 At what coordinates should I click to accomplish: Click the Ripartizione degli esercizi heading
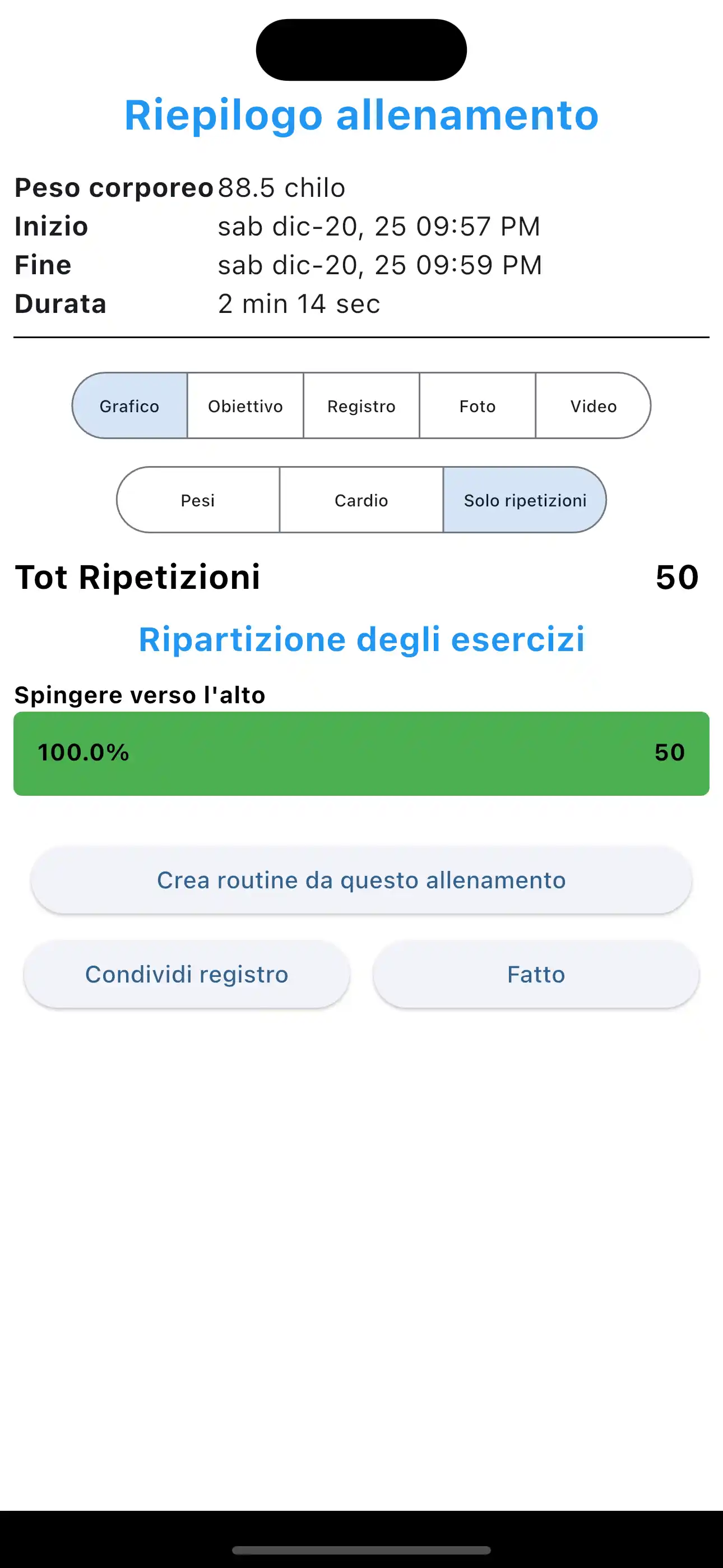click(361, 639)
